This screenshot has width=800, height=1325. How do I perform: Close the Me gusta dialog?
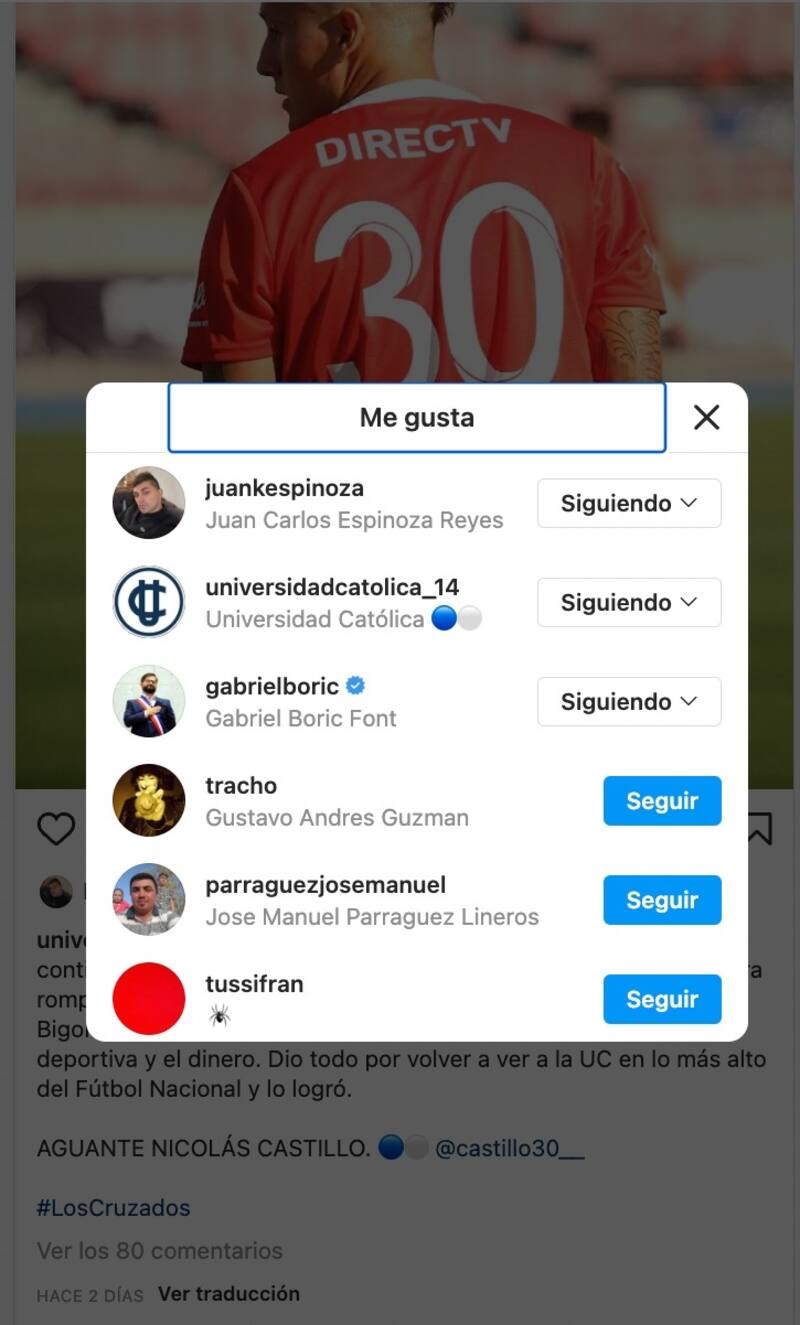pyautogui.click(x=707, y=418)
